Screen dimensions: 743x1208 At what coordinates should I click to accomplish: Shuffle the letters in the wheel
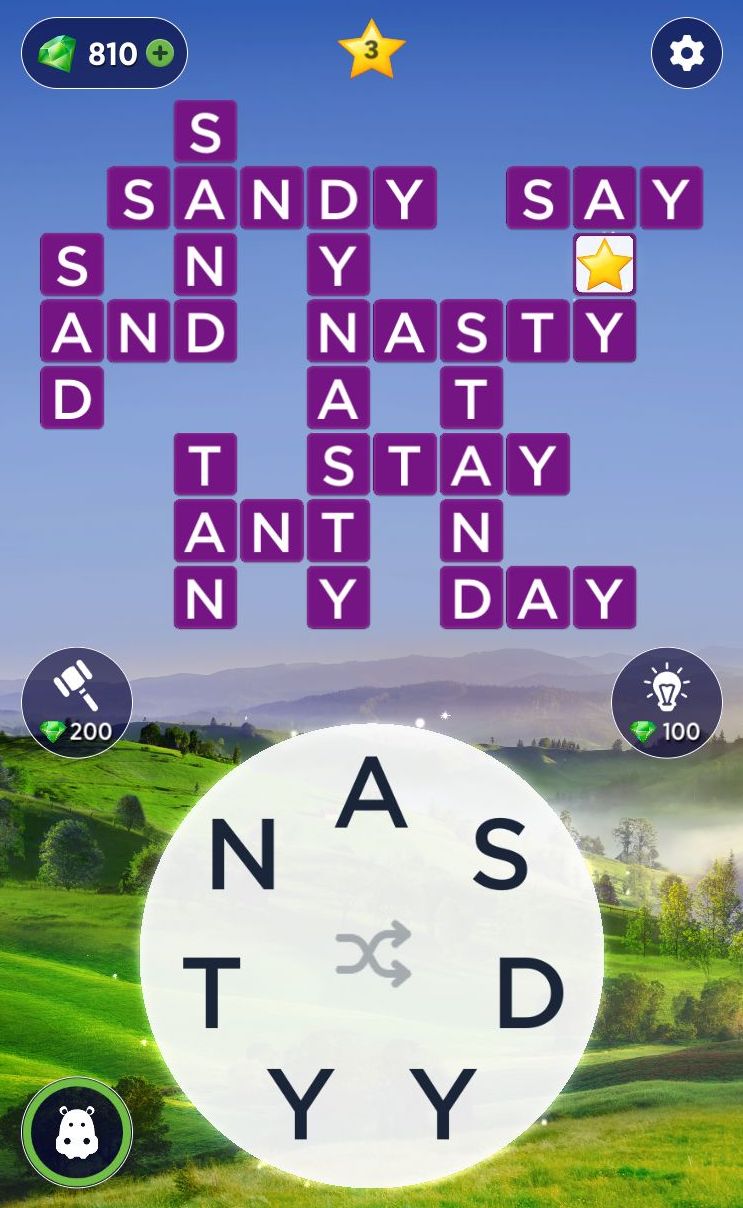click(373, 953)
